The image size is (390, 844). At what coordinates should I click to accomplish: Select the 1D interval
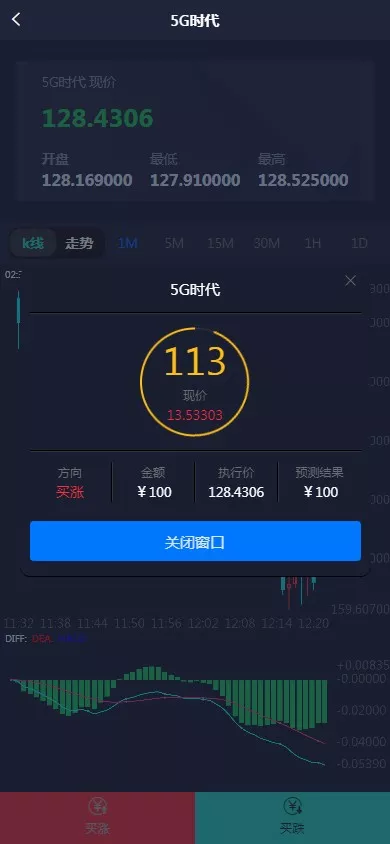click(359, 243)
